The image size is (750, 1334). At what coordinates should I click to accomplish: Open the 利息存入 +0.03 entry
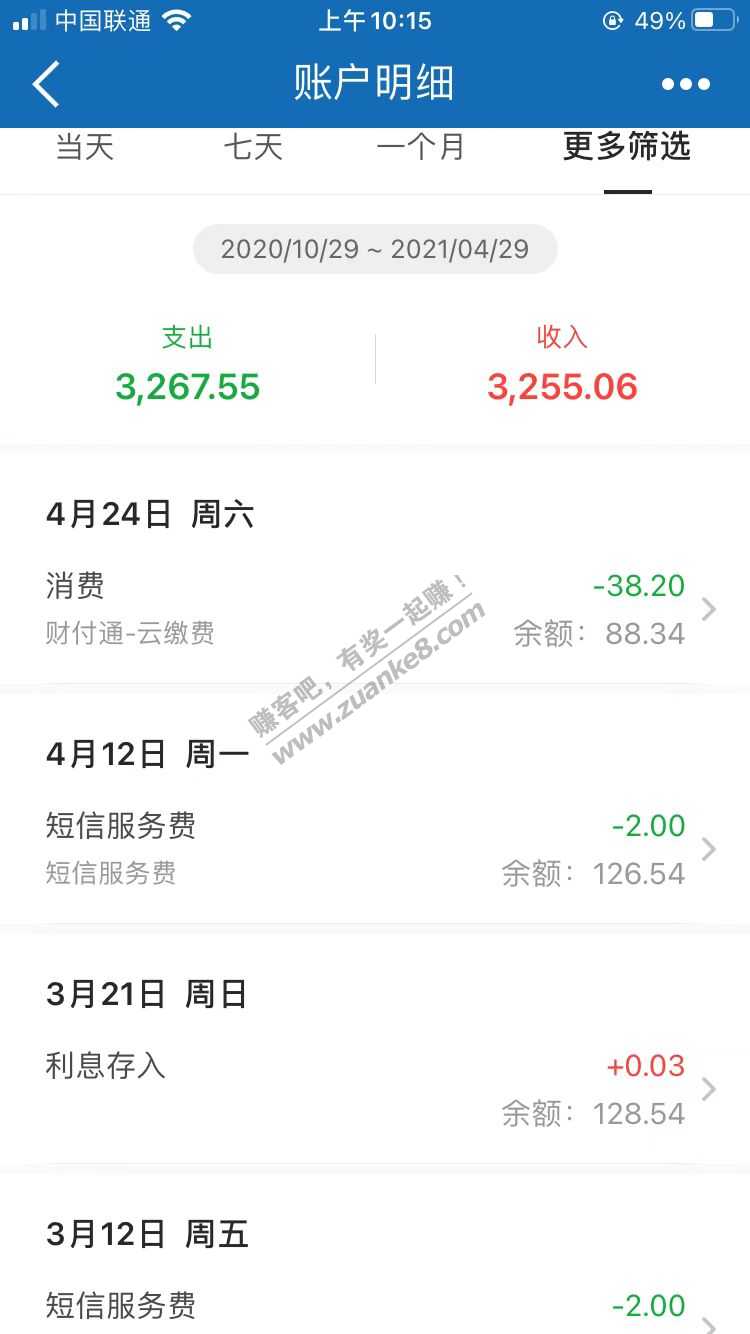[x=375, y=1088]
